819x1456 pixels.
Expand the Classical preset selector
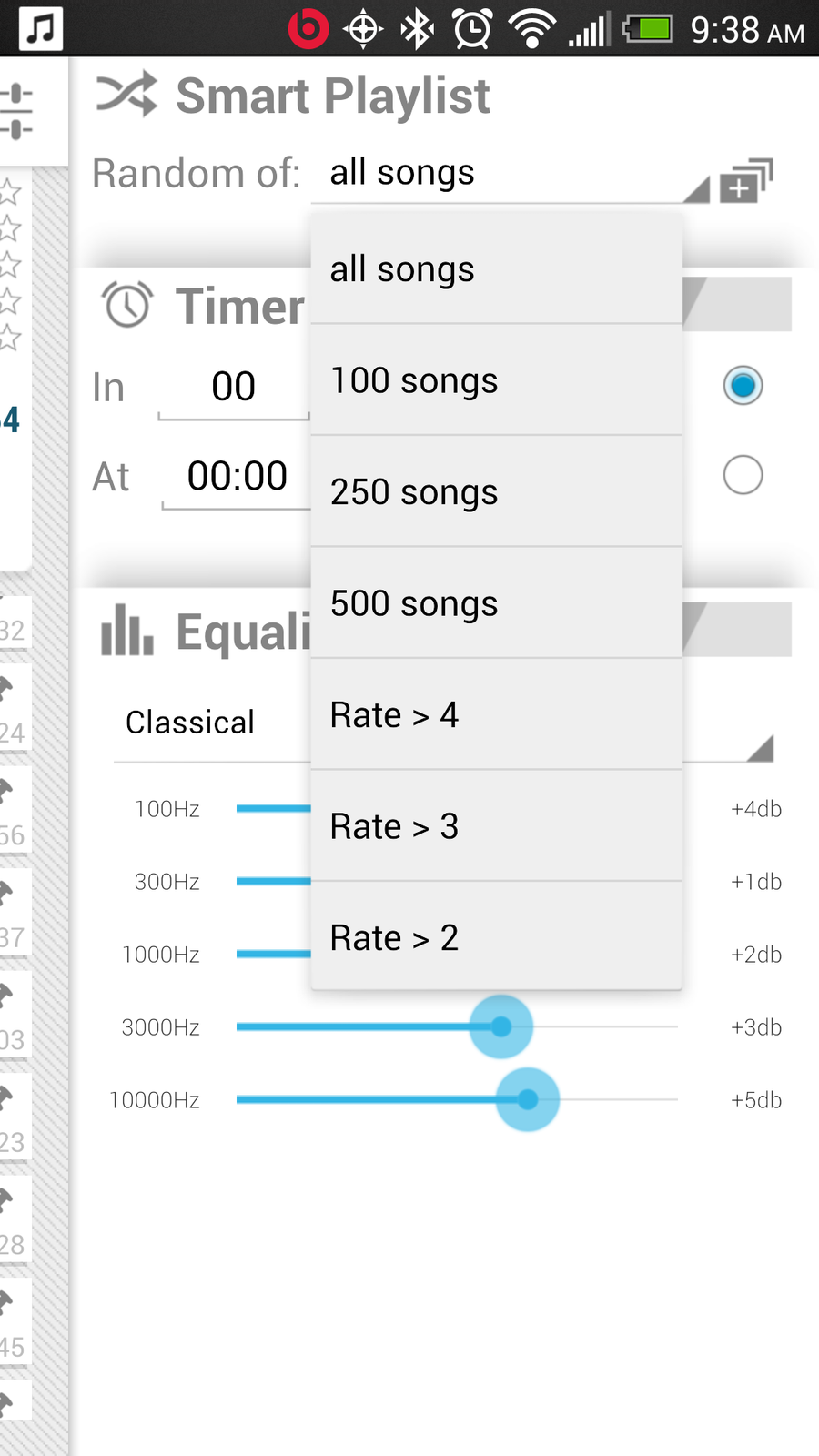pos(189,722)
